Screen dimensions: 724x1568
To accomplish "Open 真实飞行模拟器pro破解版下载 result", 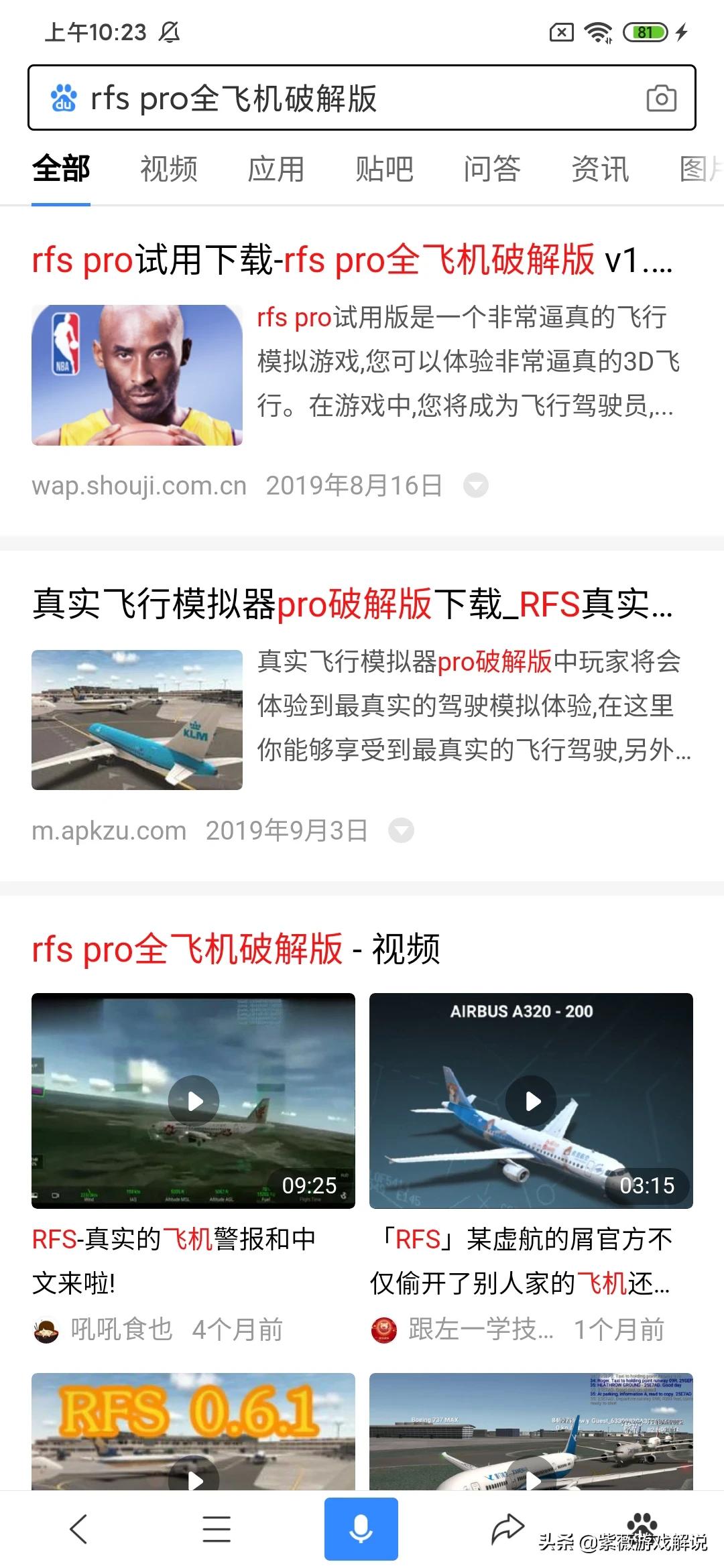I will pos(352,604).
